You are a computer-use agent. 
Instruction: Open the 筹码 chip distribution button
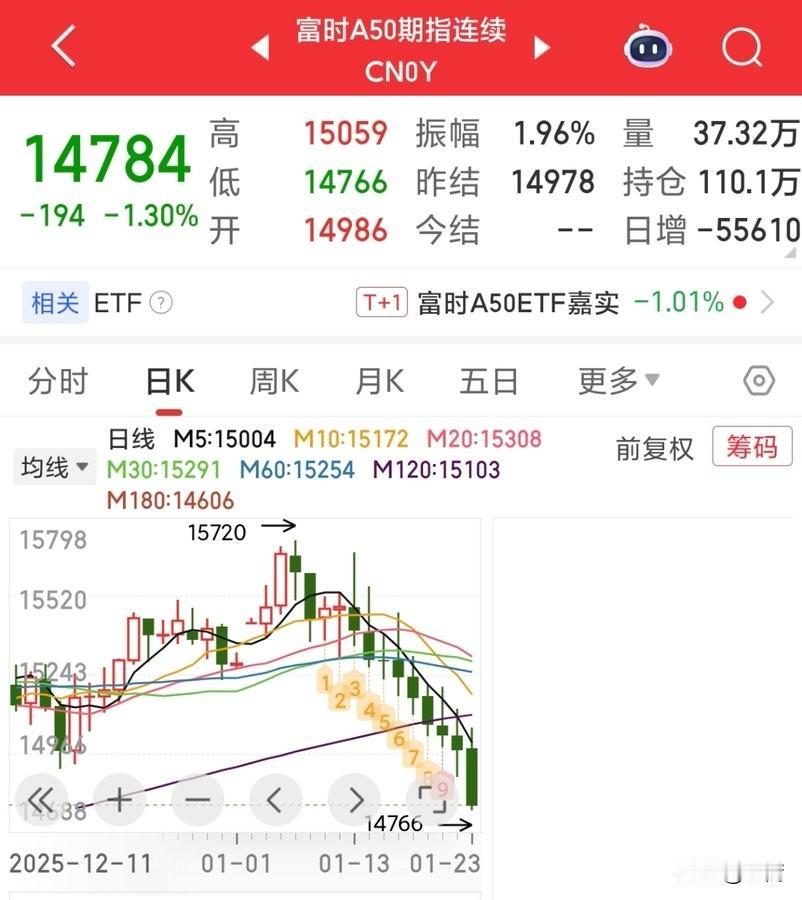pos(751,450)
